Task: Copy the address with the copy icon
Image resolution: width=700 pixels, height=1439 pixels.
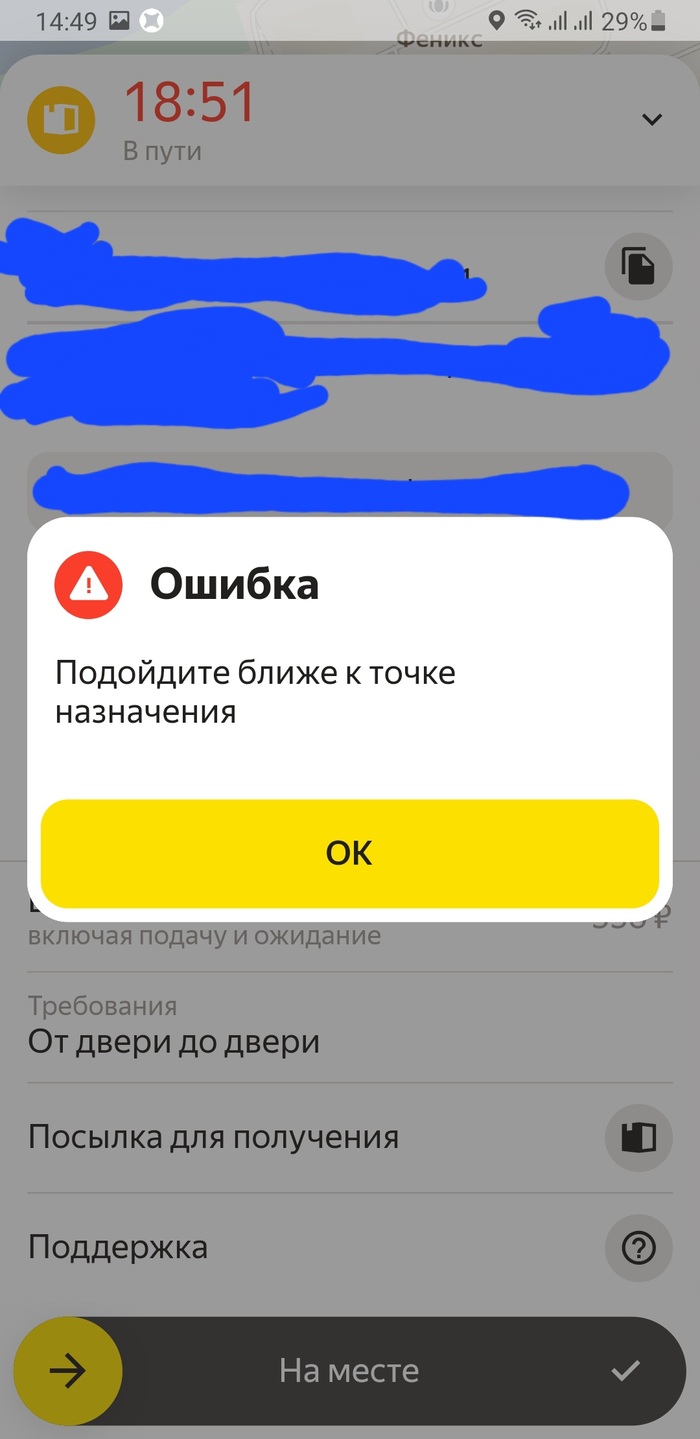Action: pos(637,266)
